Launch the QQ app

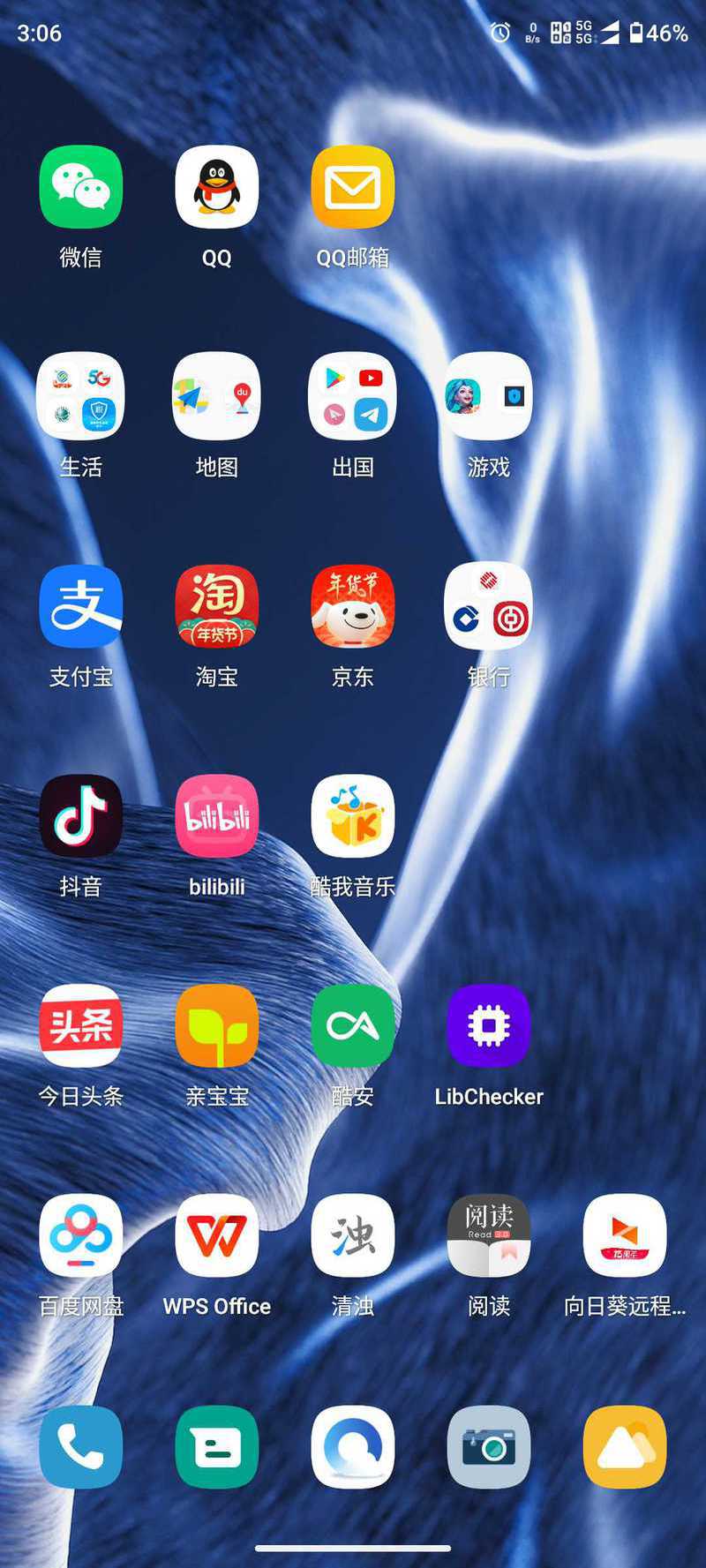tap(216, 187)
